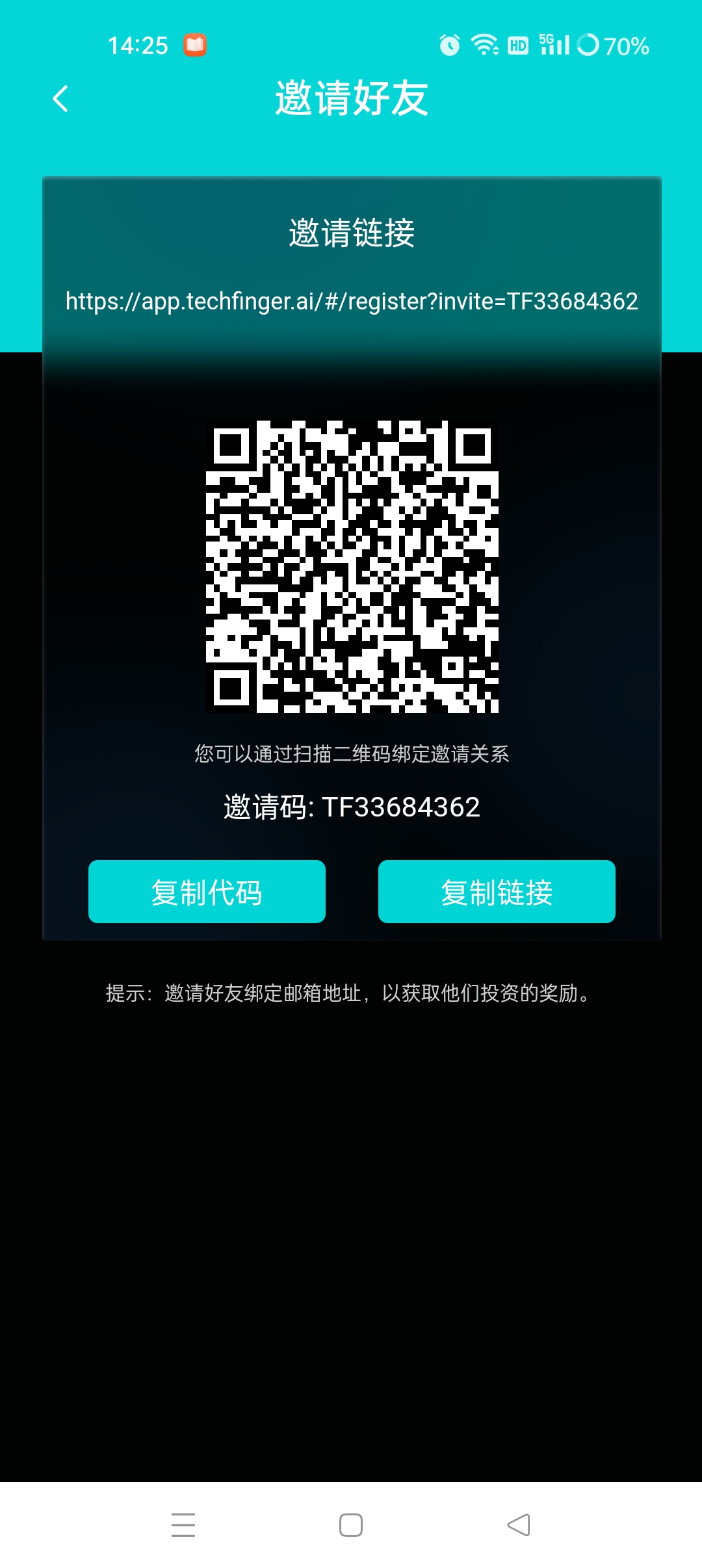
Task: Tap the 复制代码 button
Action: coord(207,891)
